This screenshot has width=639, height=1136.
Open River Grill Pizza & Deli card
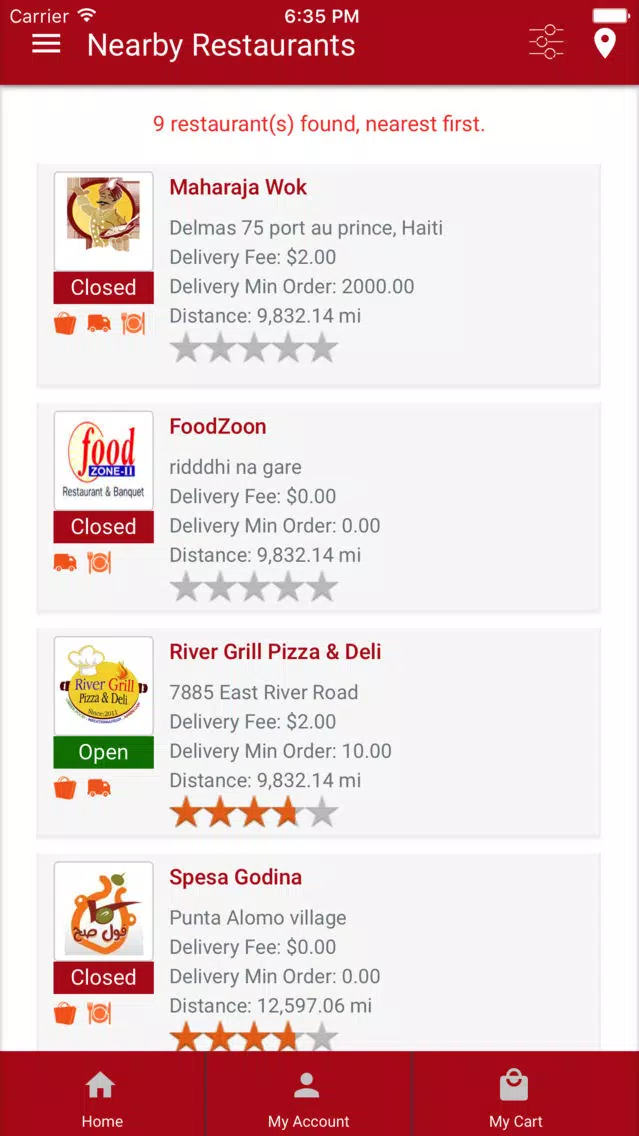[x=318, y=732]
